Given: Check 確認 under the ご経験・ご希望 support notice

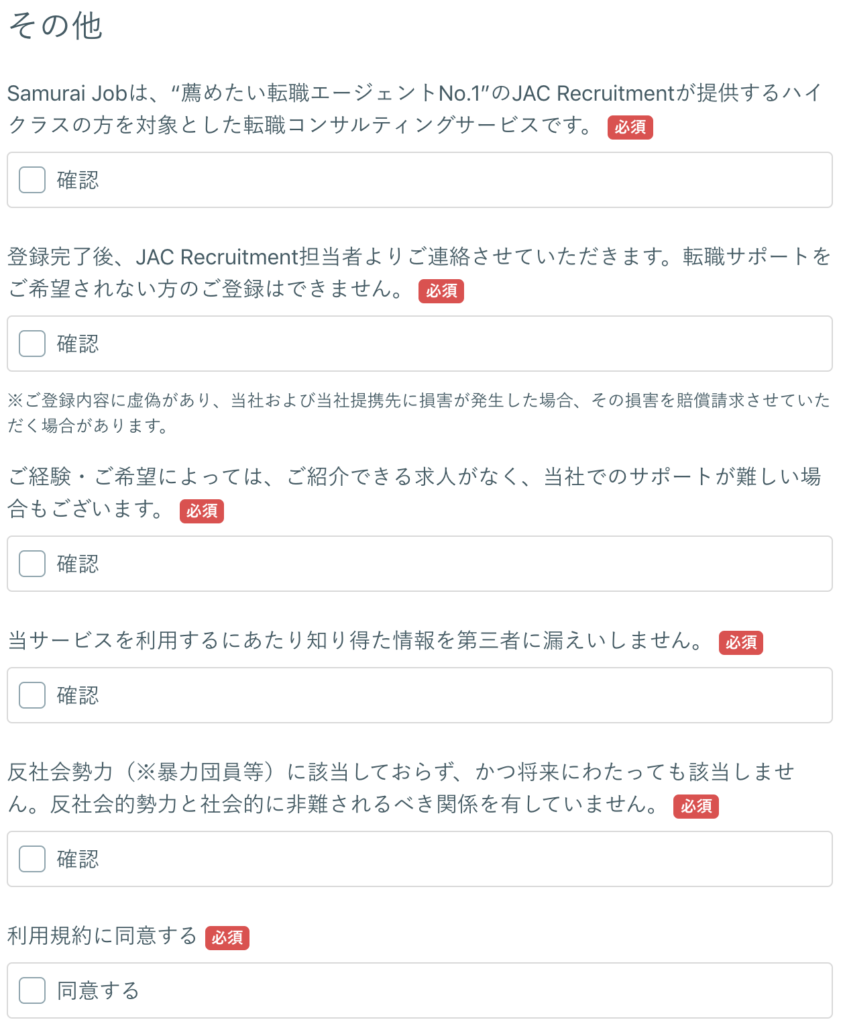Looking at the screenshot, I should [33, 564].
